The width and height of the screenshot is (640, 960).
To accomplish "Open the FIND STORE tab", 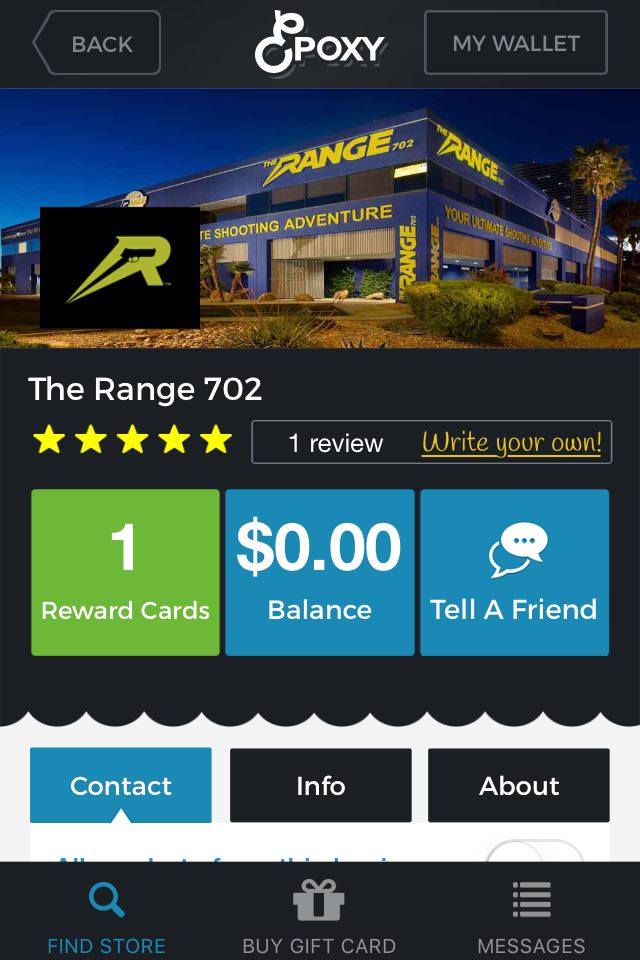I will 106,917.
